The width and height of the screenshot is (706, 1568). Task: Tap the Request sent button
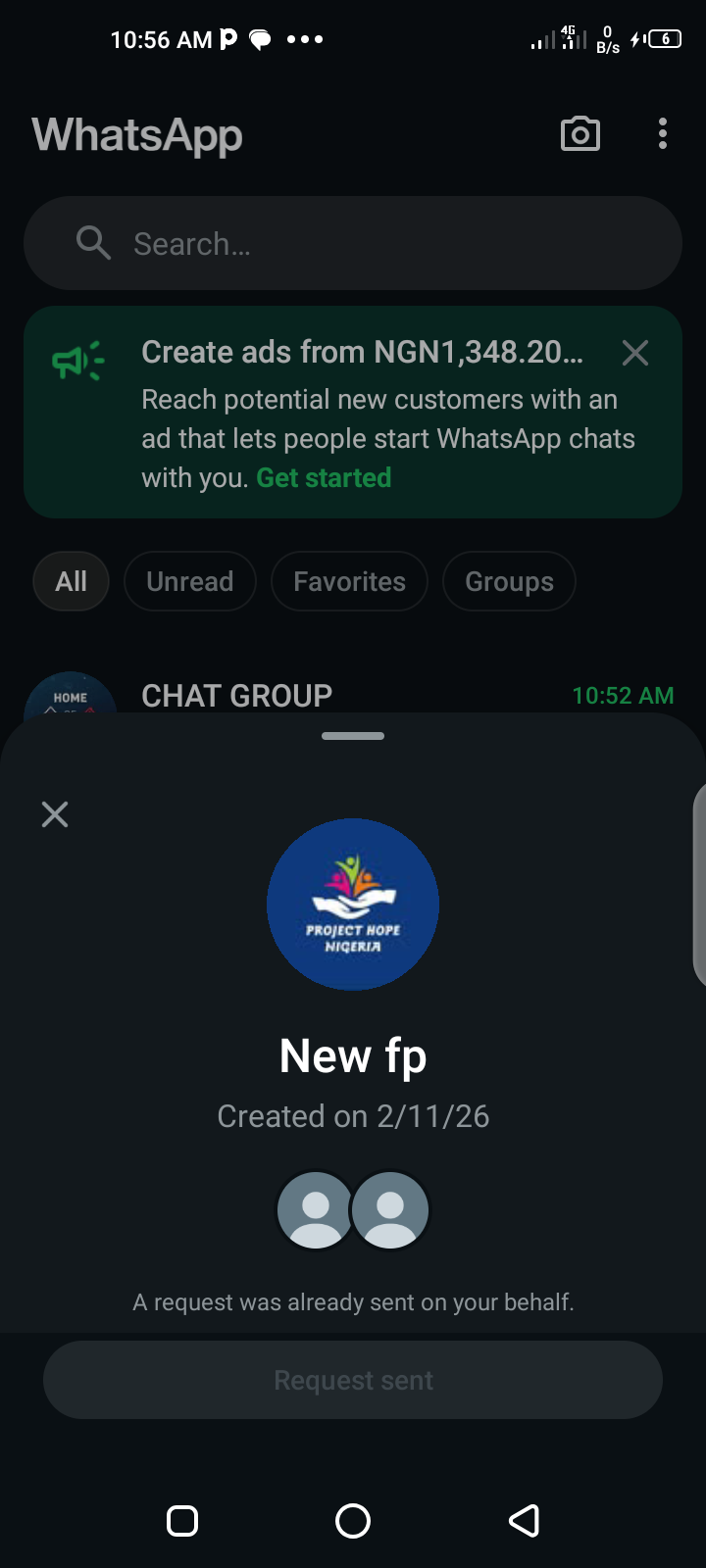[353, 1380]
